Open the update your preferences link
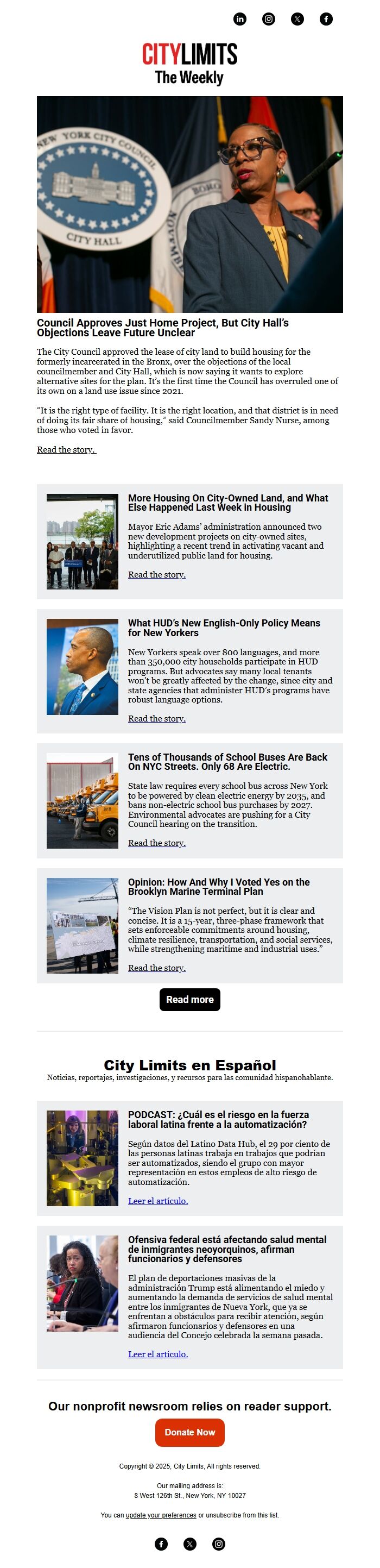Viewport: 380px width, 1568px height. click(161, 1515)
